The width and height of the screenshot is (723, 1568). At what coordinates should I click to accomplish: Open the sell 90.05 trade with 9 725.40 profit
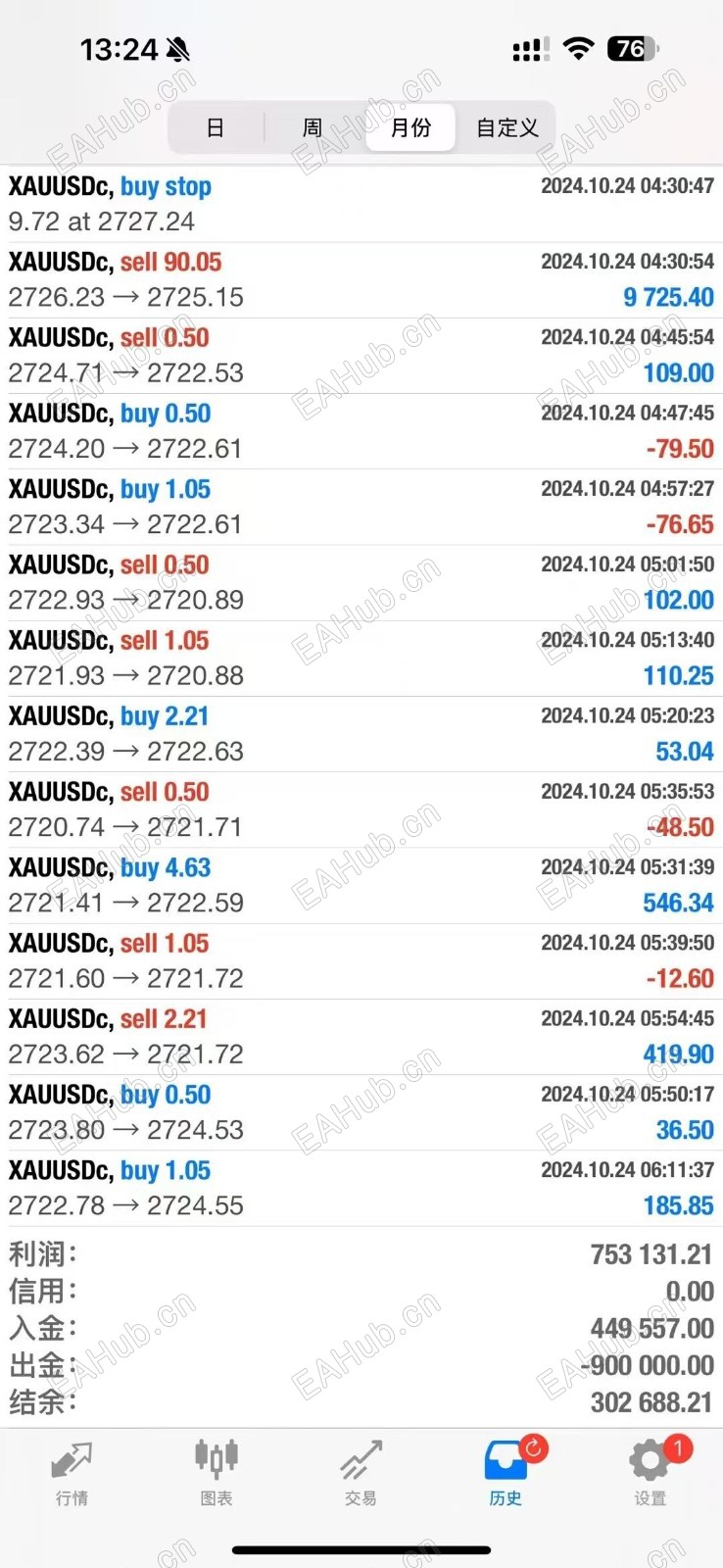point(361,279)
